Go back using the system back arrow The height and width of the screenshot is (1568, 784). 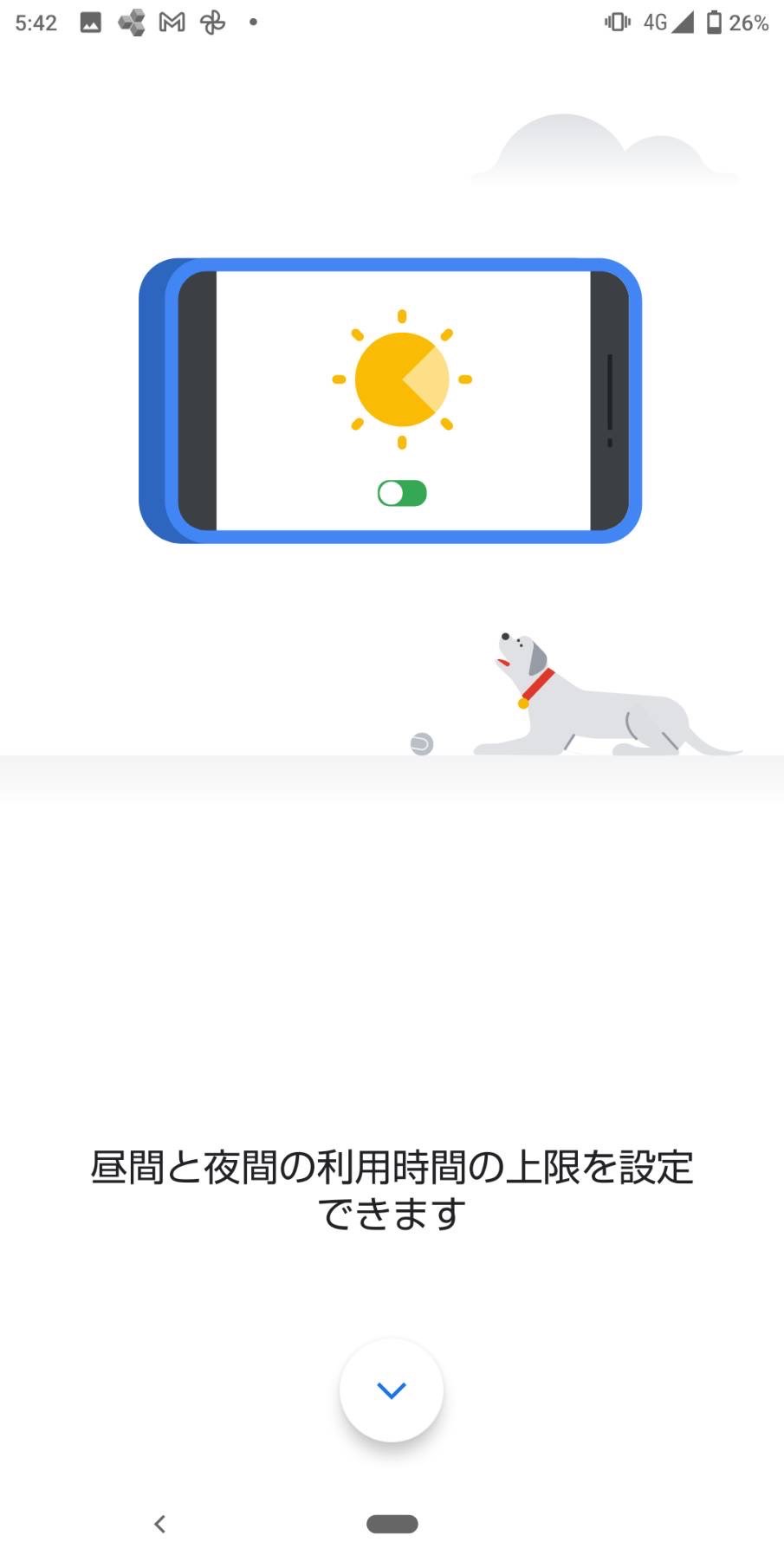[159, 1524]
